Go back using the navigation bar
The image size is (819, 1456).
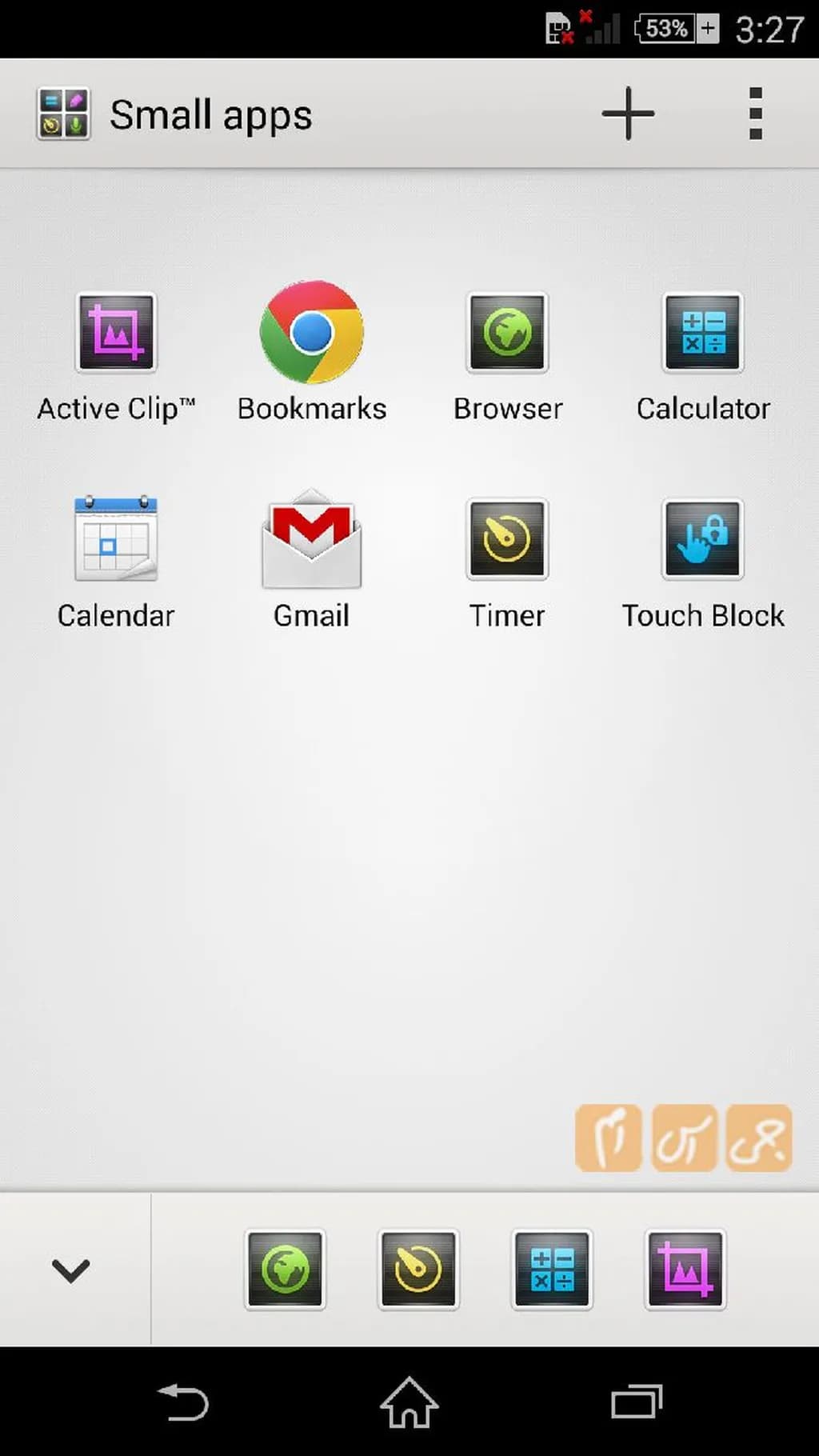tap(183, 1402)
